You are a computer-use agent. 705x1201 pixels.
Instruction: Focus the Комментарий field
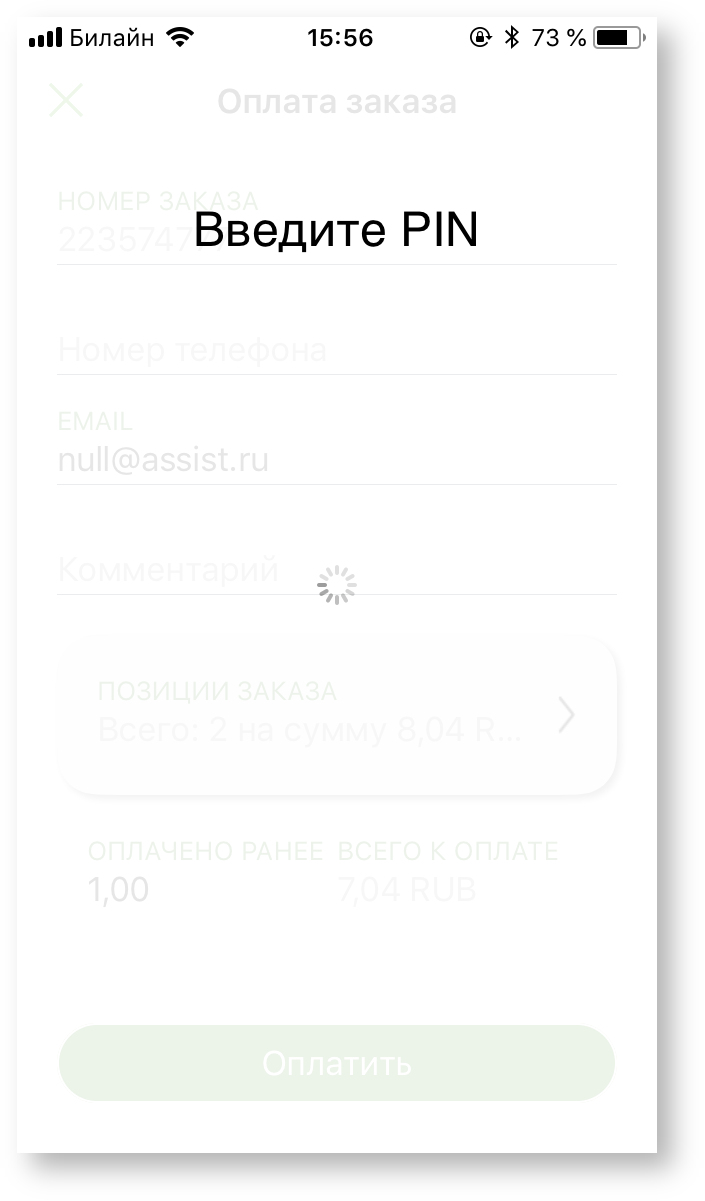tap(336, 570)
